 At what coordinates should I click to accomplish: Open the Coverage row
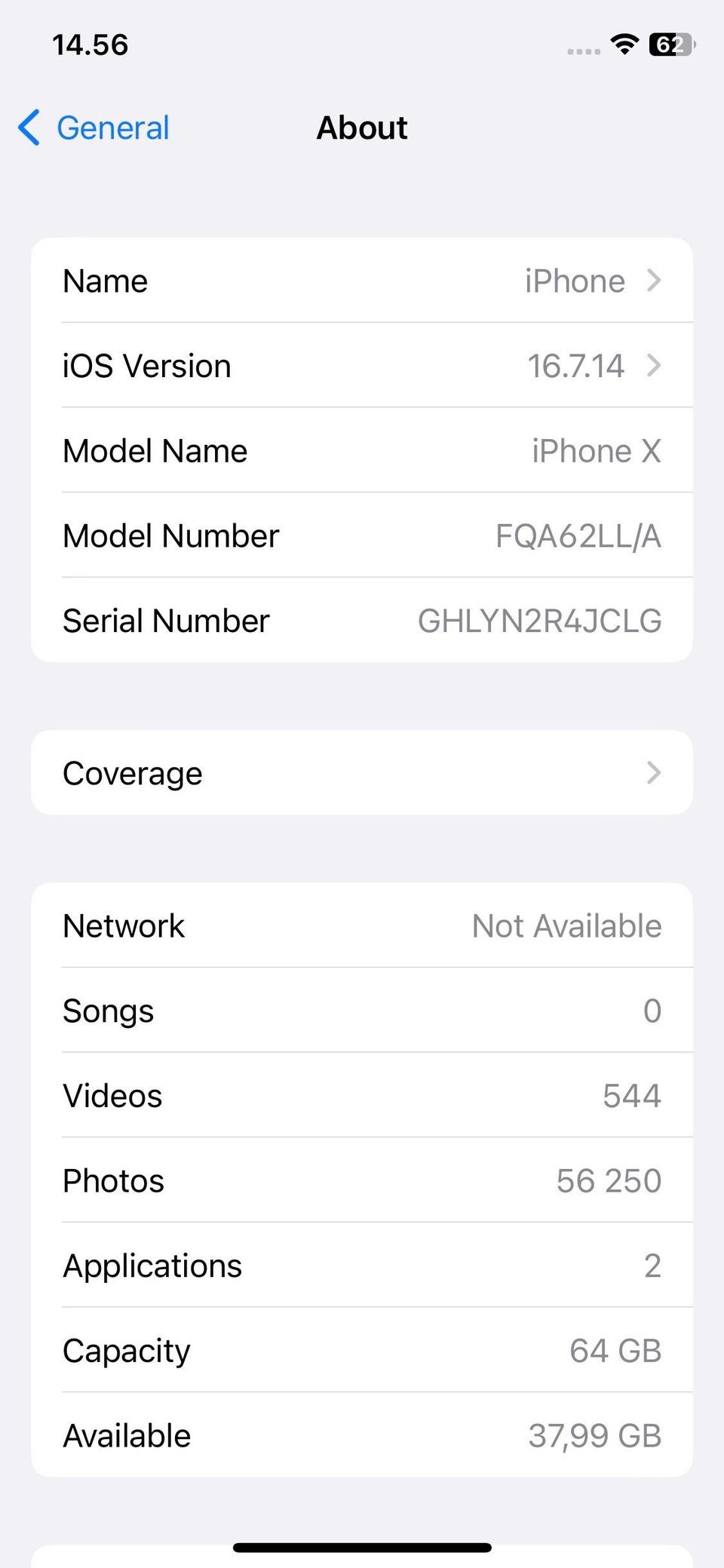(362, 772)
